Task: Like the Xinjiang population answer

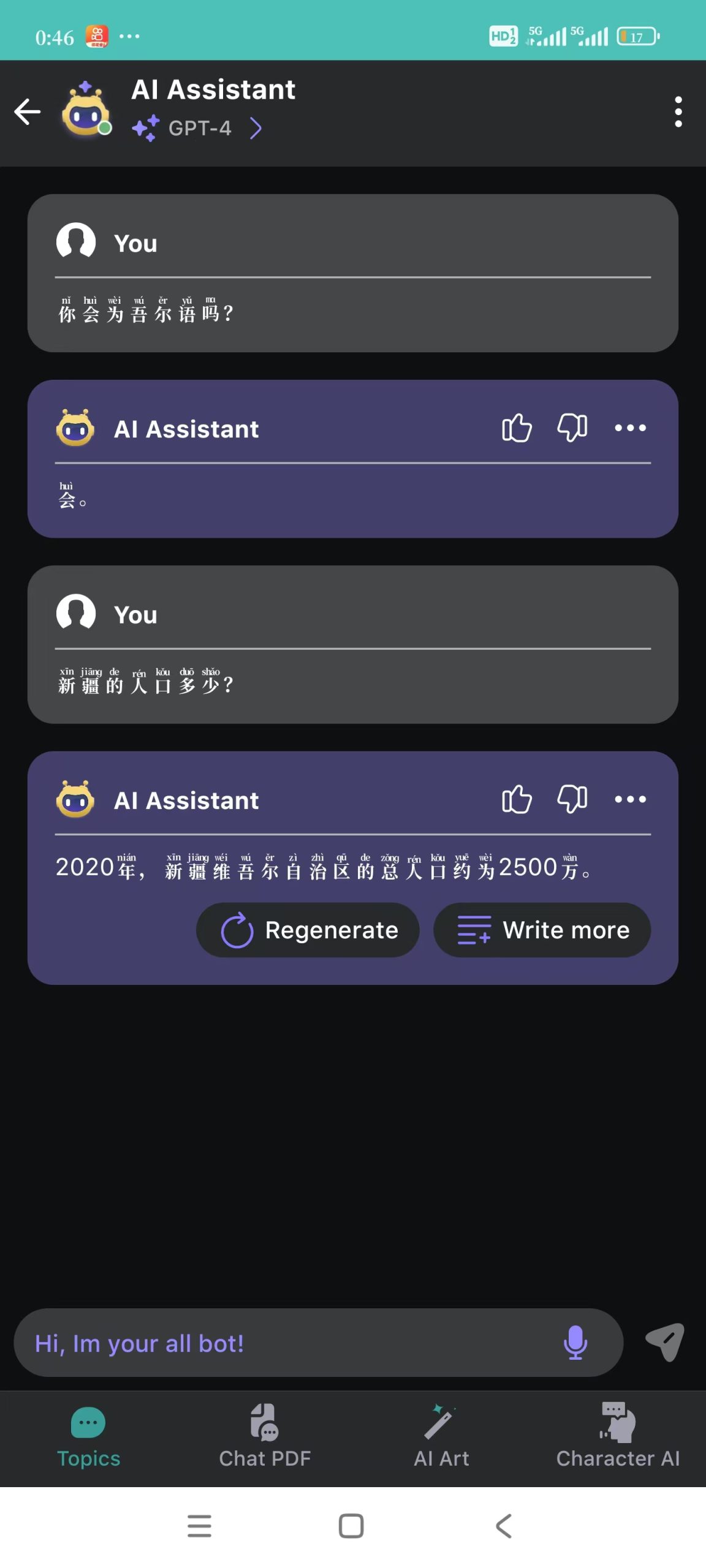Action: (x=517, y=799)
